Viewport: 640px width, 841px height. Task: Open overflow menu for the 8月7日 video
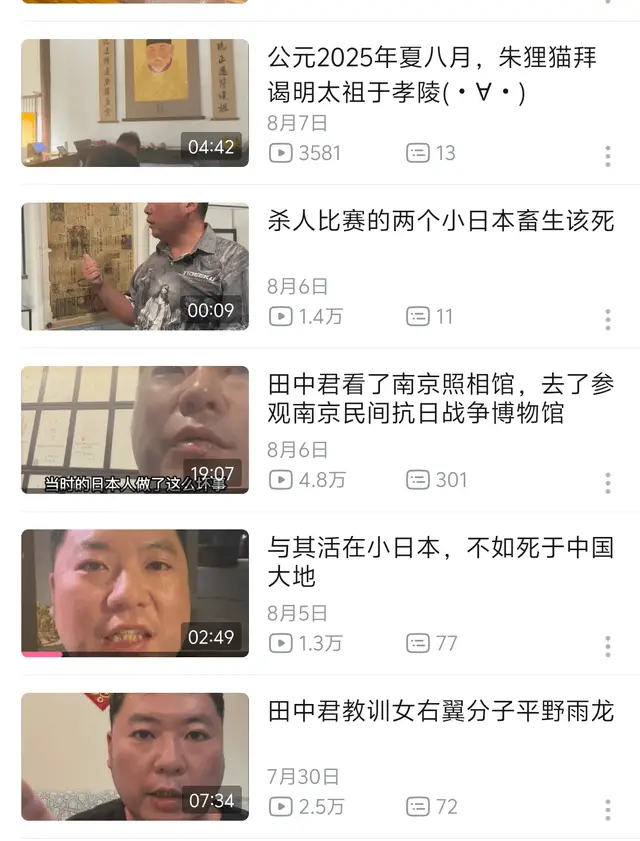607,156
